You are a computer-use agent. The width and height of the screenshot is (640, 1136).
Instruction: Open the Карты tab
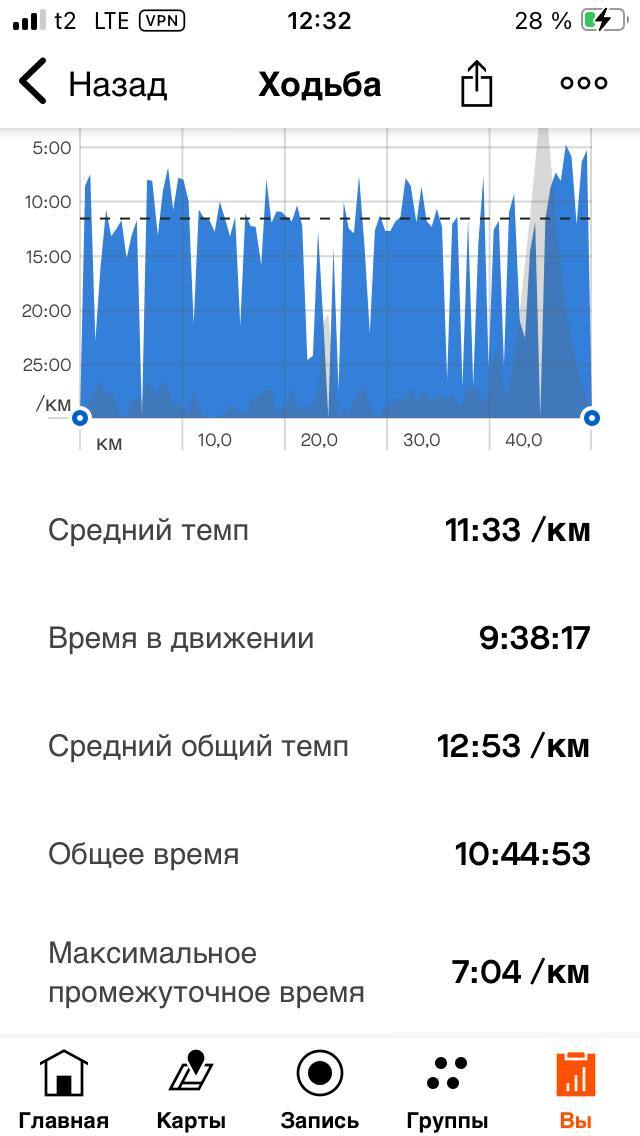[191, 1088]
